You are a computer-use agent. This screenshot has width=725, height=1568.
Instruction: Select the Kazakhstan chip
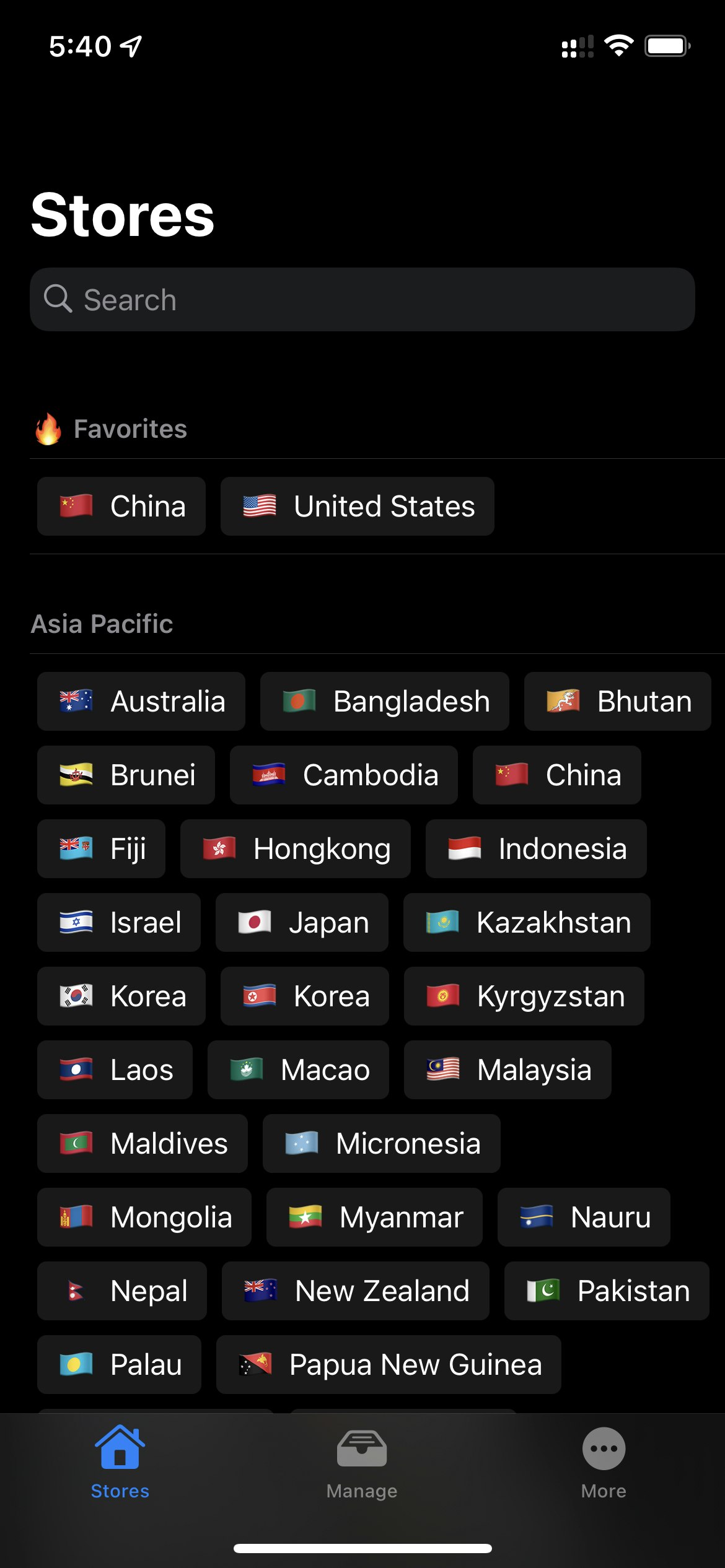(x=527, y=923)
